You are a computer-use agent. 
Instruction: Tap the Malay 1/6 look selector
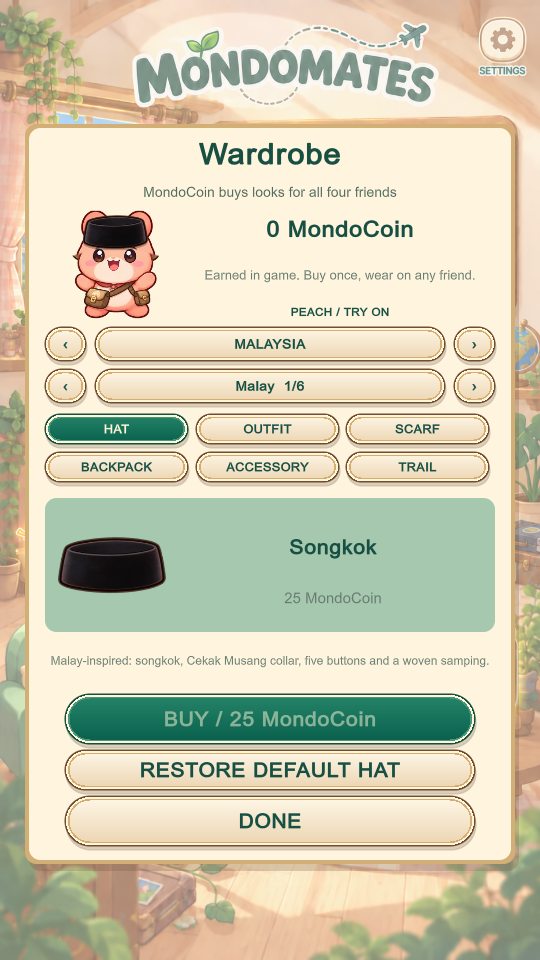tap(270, 386)
